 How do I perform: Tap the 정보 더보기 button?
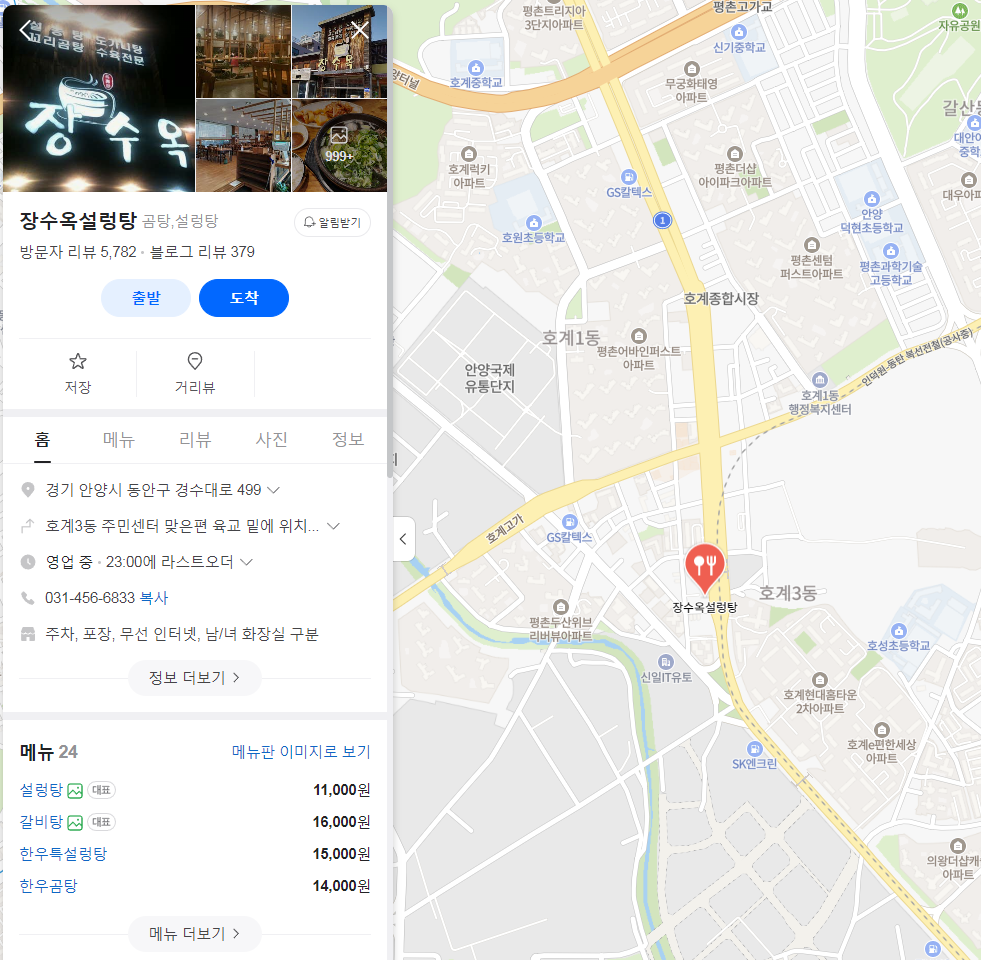click(194, 678)
